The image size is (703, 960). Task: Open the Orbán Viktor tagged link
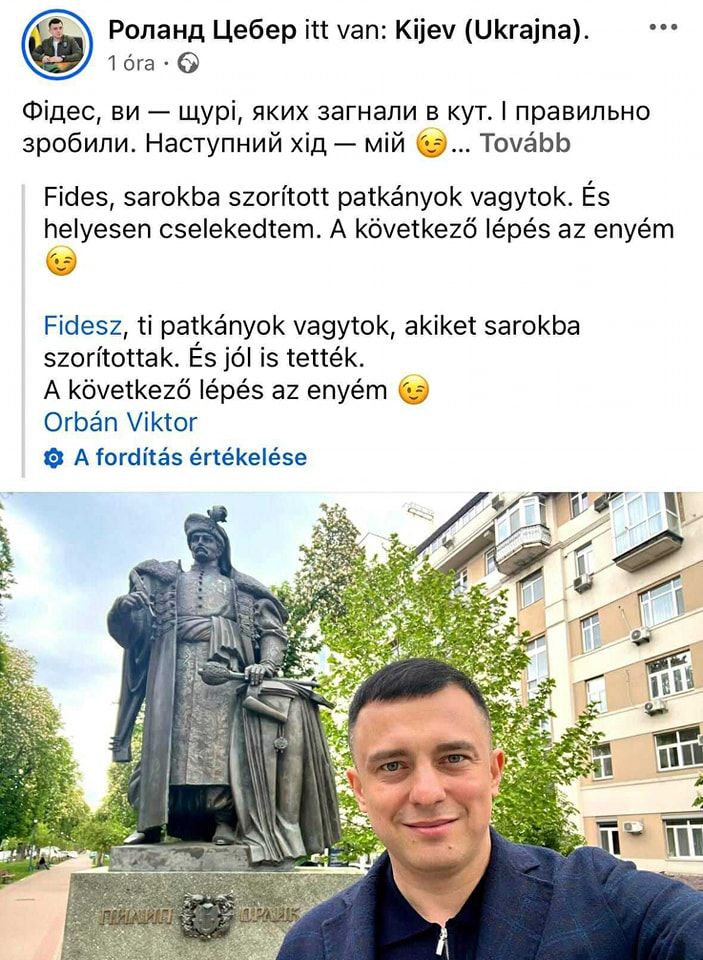[x=120, y=422]
